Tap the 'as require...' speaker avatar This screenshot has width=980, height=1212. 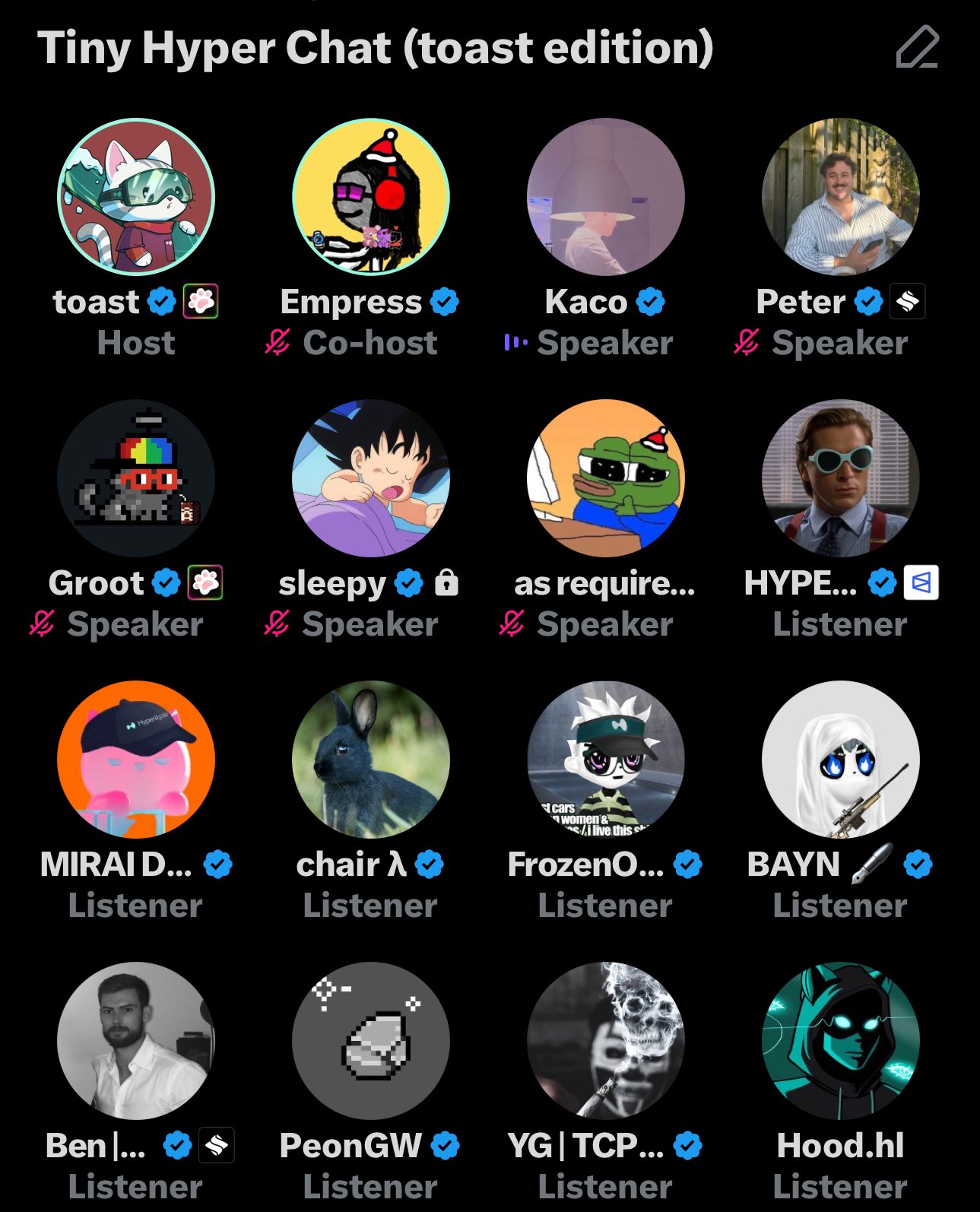[606, 478]
